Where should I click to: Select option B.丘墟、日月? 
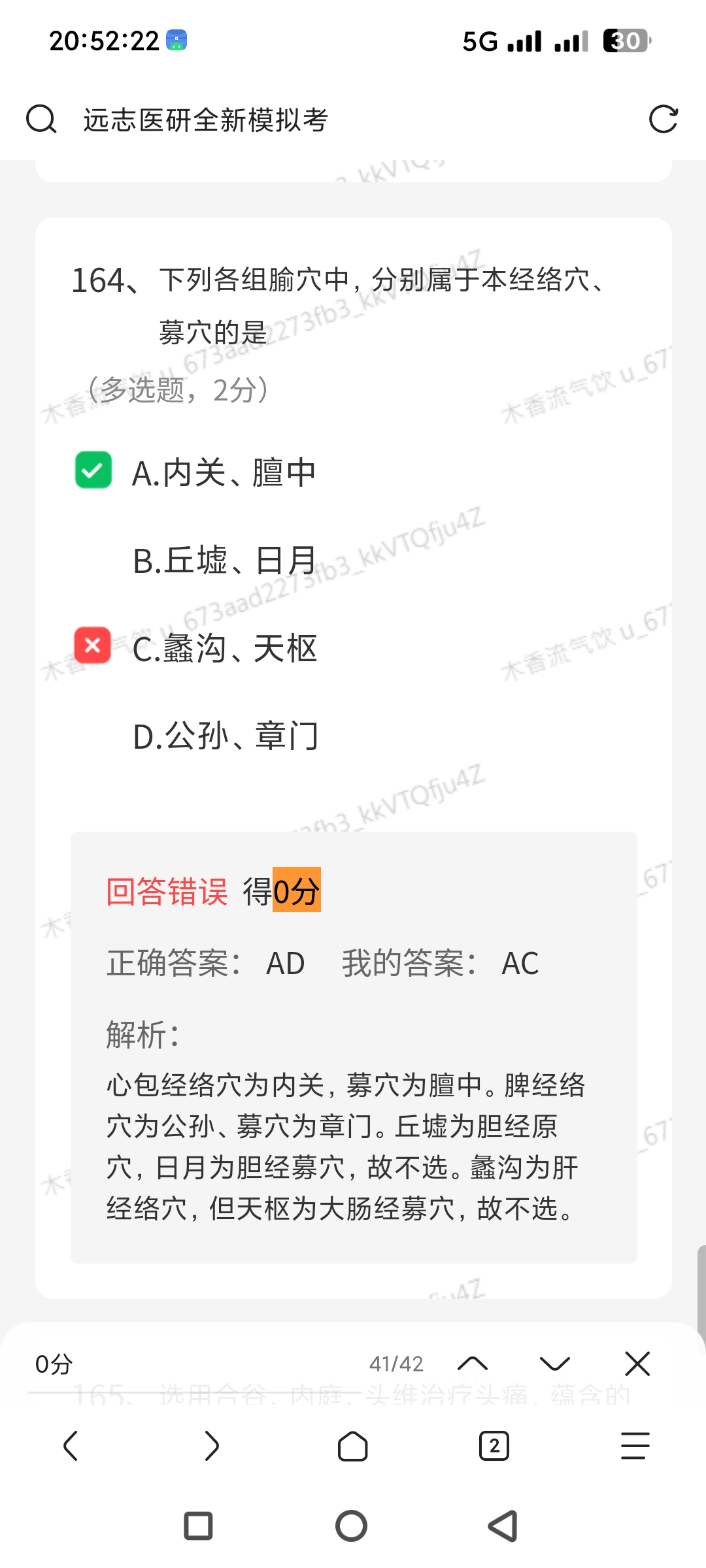224,561
